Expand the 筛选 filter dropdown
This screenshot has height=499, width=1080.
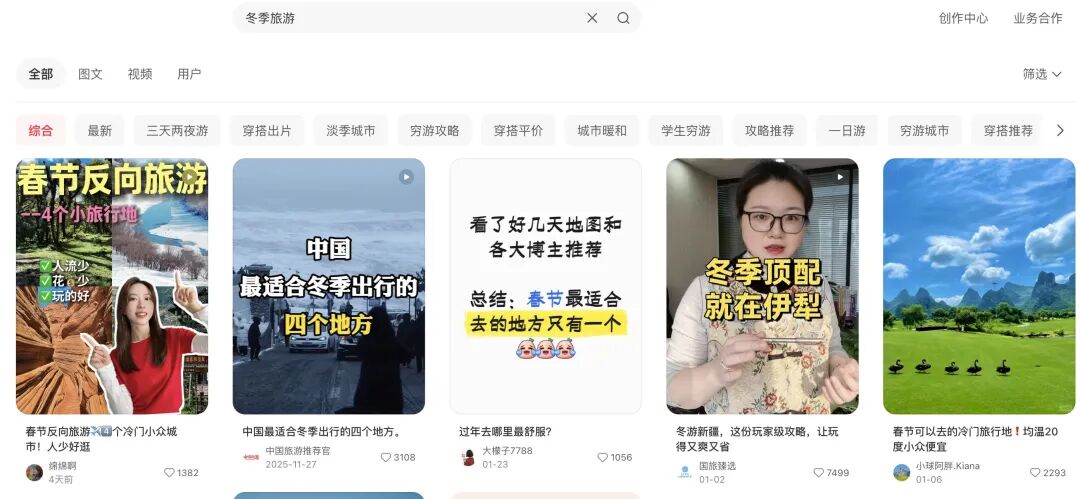(1041, 74)
